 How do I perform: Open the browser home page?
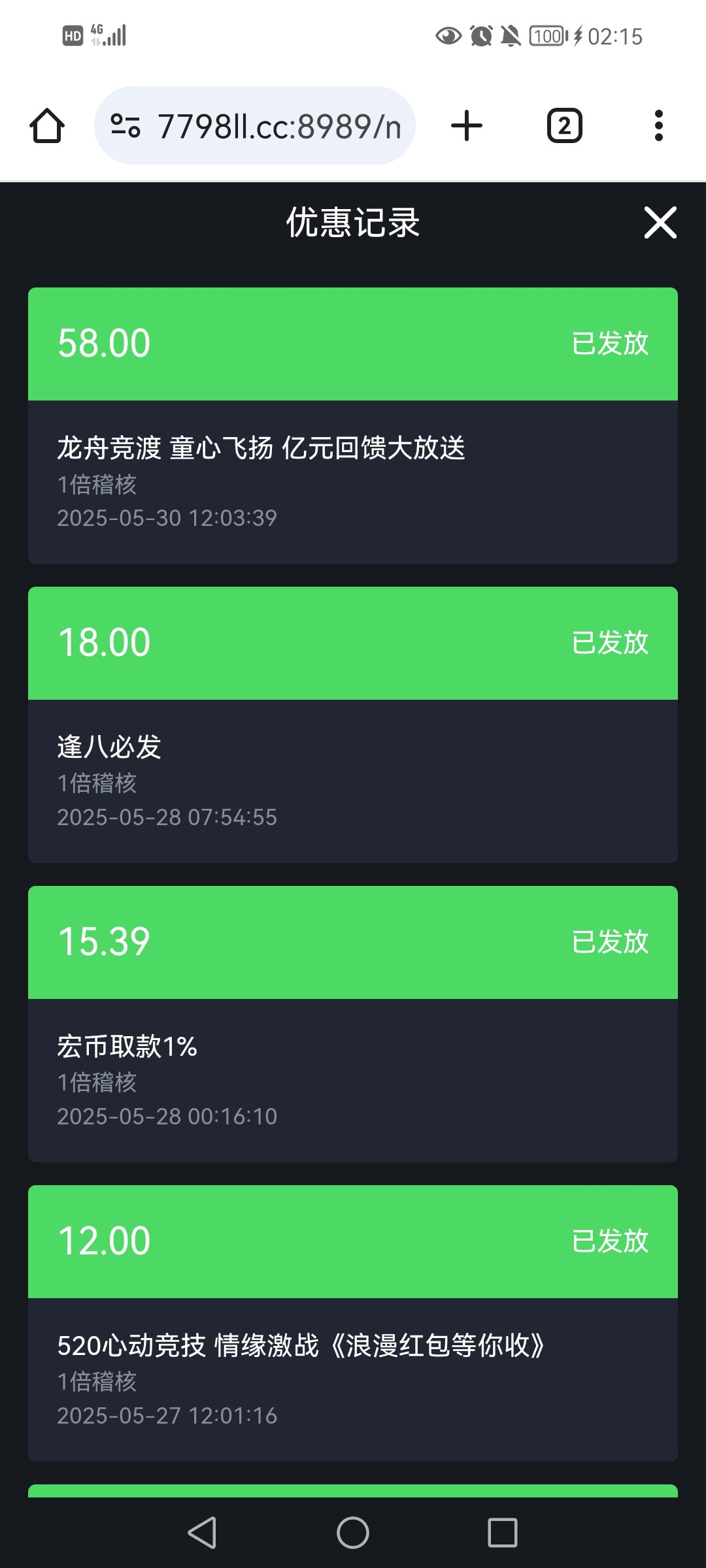pyautogui.click(x=47, y=125)
